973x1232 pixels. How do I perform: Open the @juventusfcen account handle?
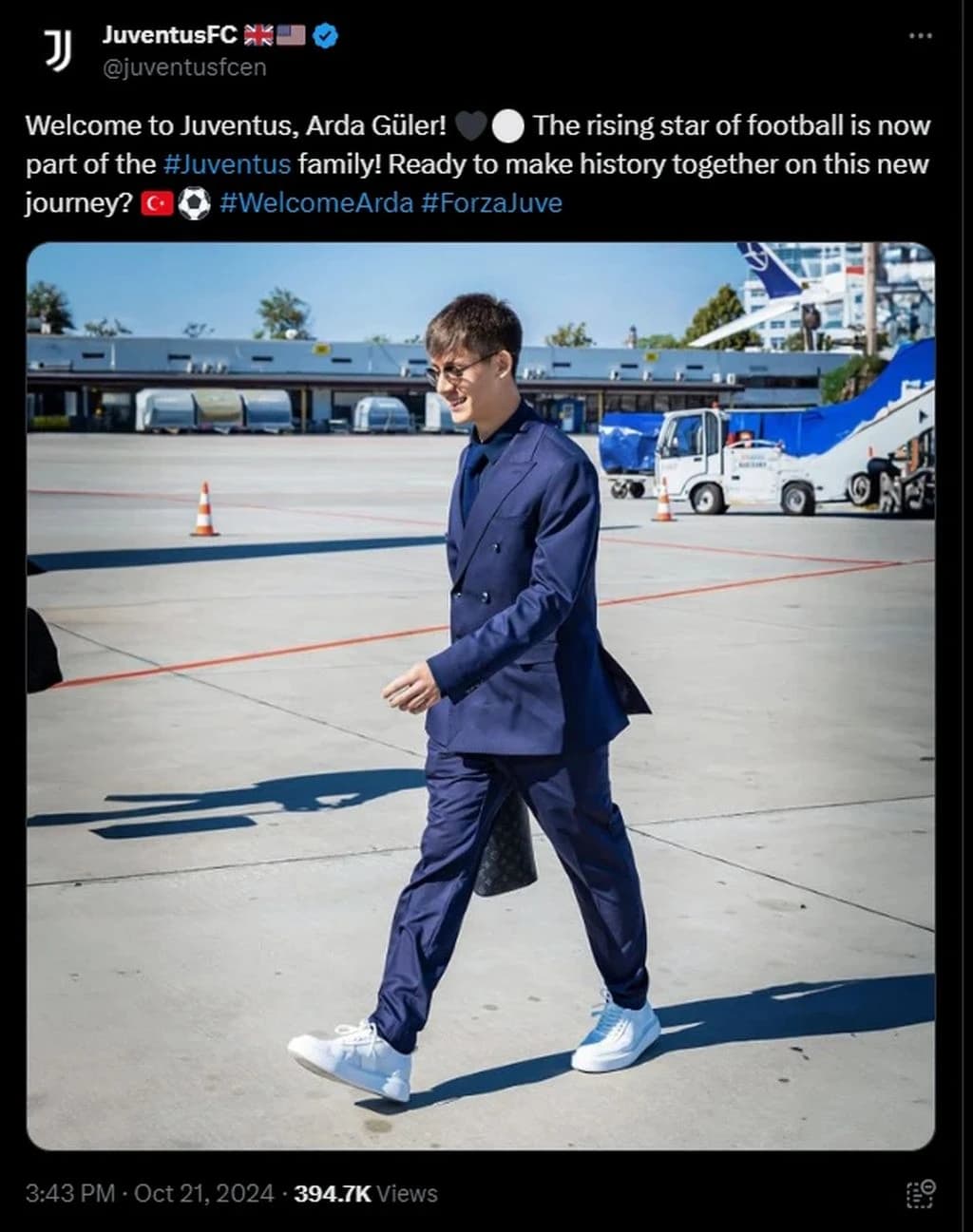point(183,67)
